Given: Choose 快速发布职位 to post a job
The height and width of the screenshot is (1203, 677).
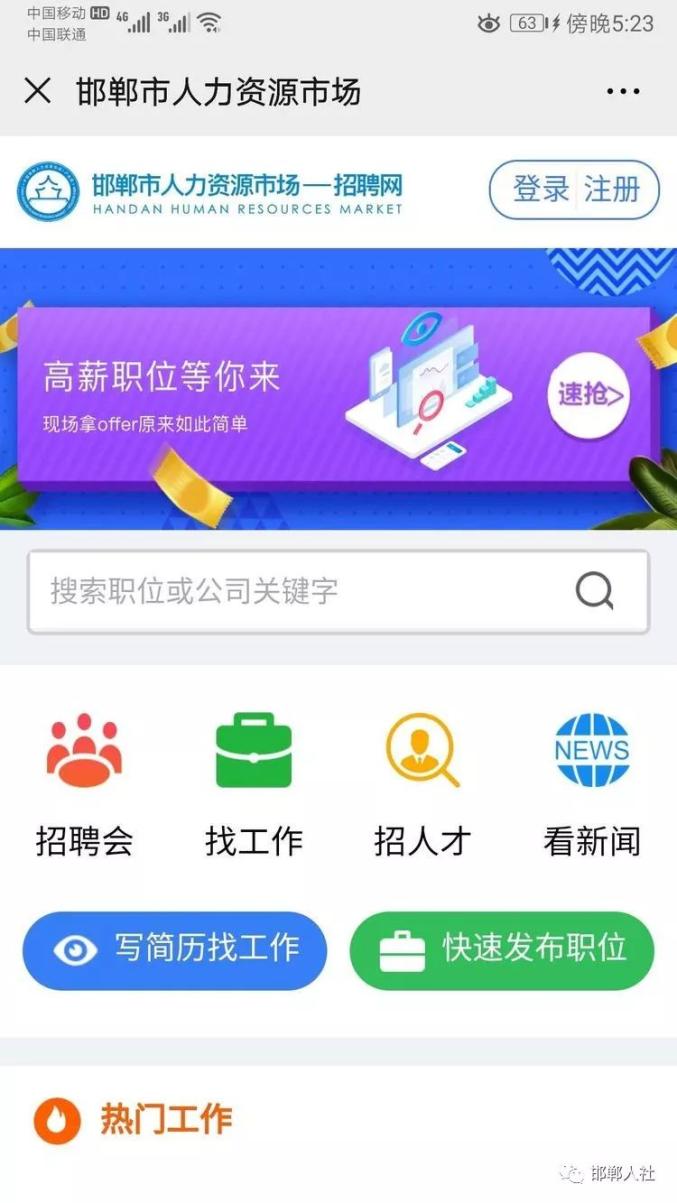Looking at the screenshot, I should click(502, 950).
